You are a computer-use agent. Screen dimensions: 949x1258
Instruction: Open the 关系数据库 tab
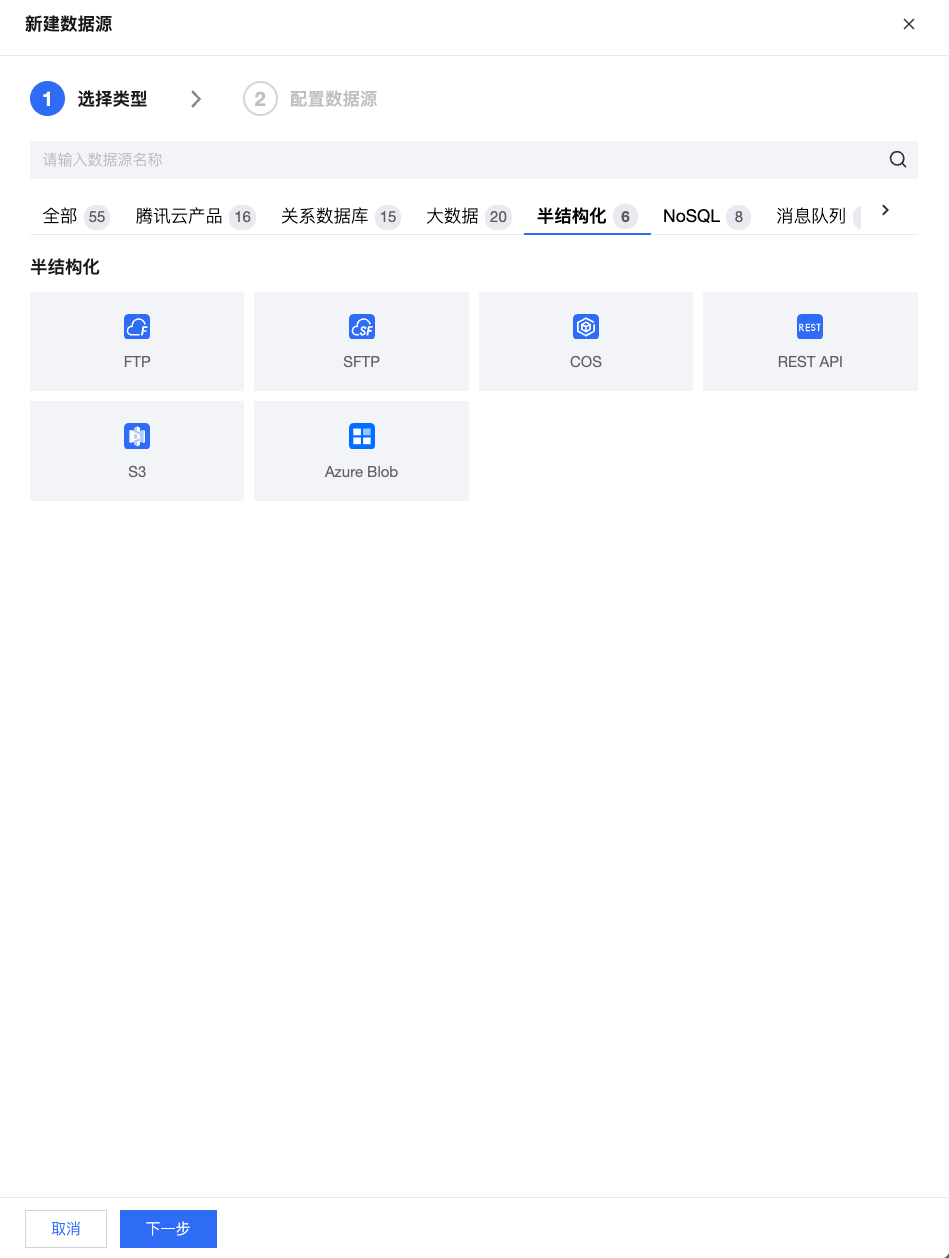[339, 216]
